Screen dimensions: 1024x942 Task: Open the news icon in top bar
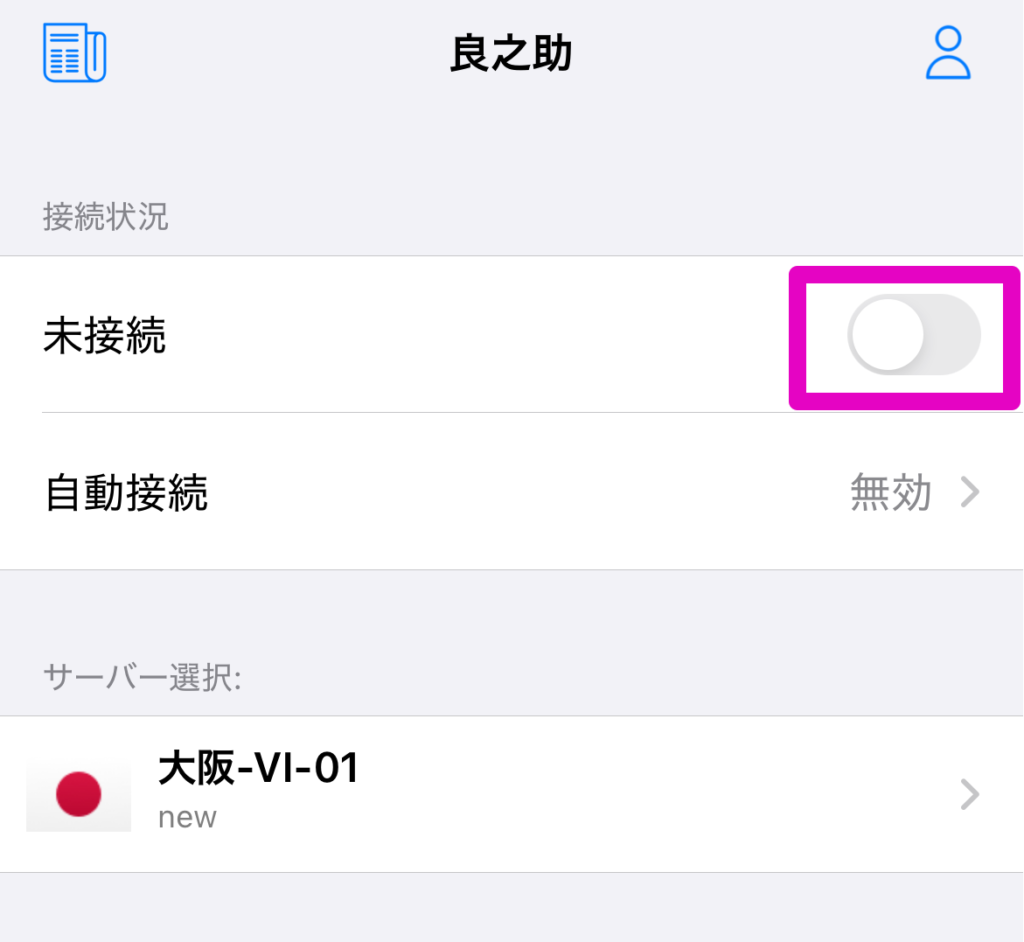pyautogui.click(x=75, y=53)
